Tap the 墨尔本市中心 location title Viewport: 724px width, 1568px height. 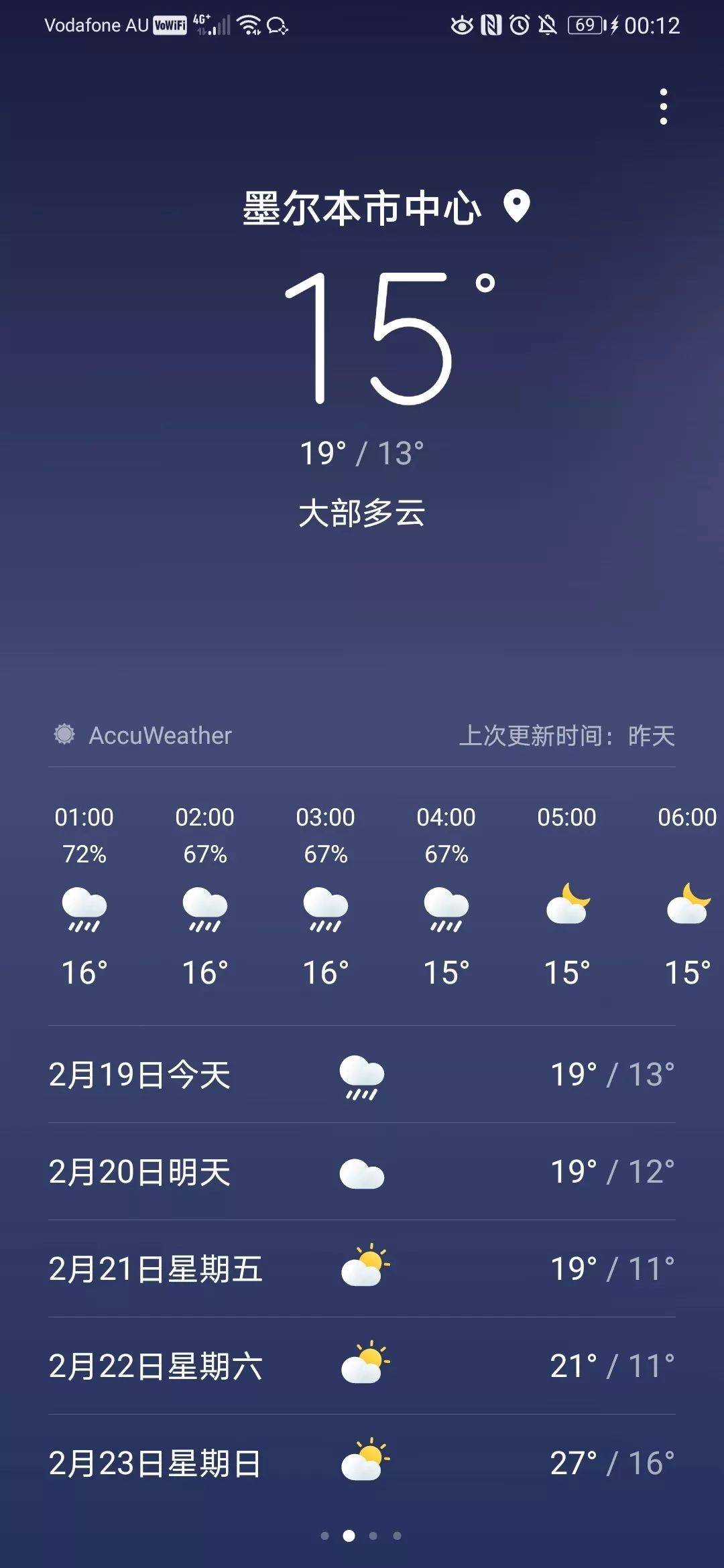tap(362, 208)
